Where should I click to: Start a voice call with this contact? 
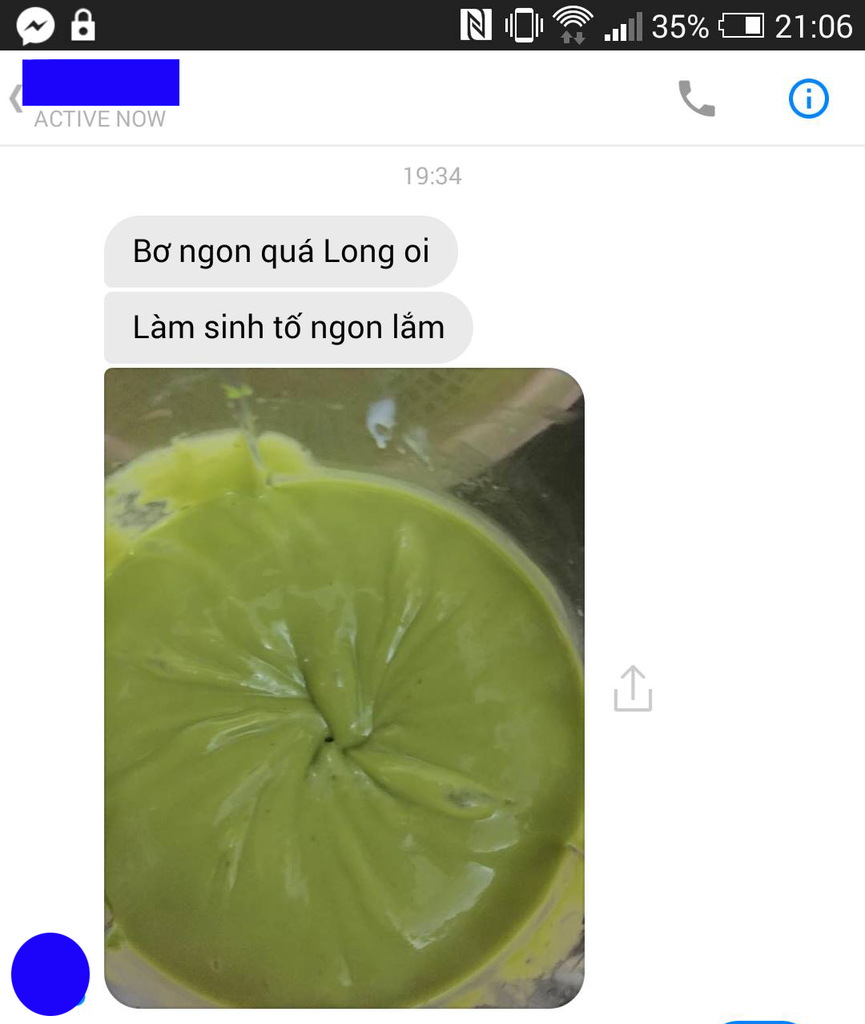(x=696, y=98)
